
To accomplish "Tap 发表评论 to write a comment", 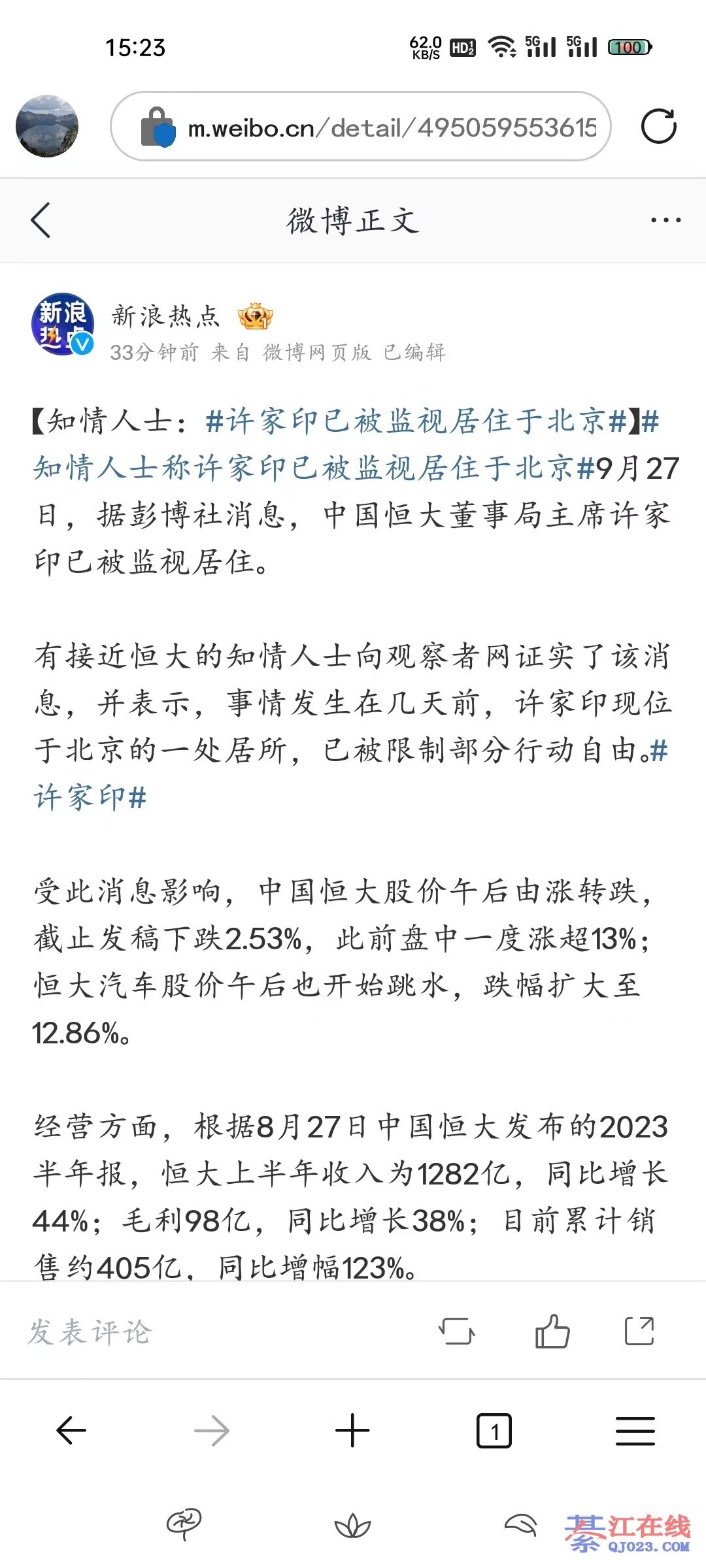I will [90, 1332].
